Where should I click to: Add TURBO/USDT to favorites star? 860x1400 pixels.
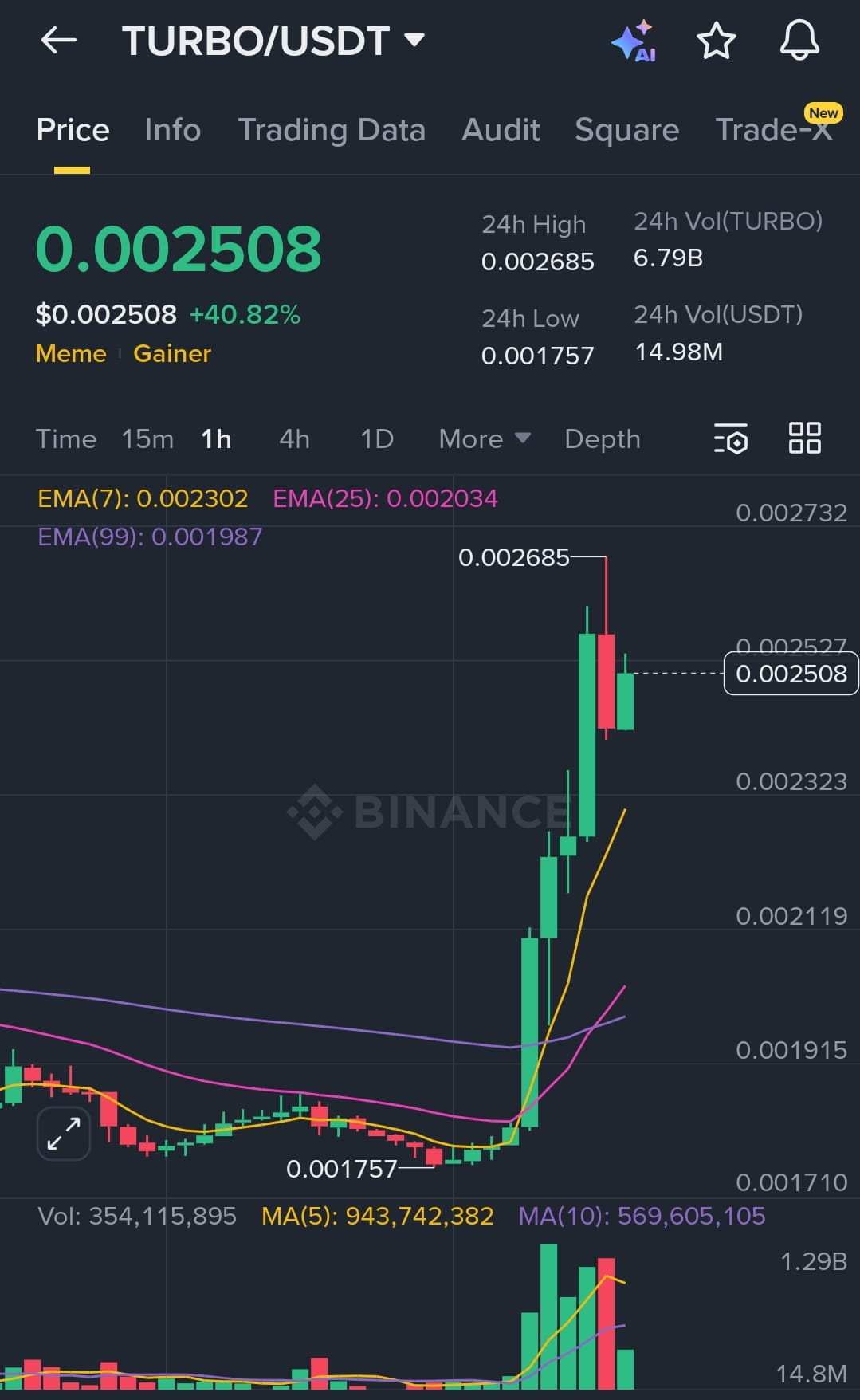716,41
